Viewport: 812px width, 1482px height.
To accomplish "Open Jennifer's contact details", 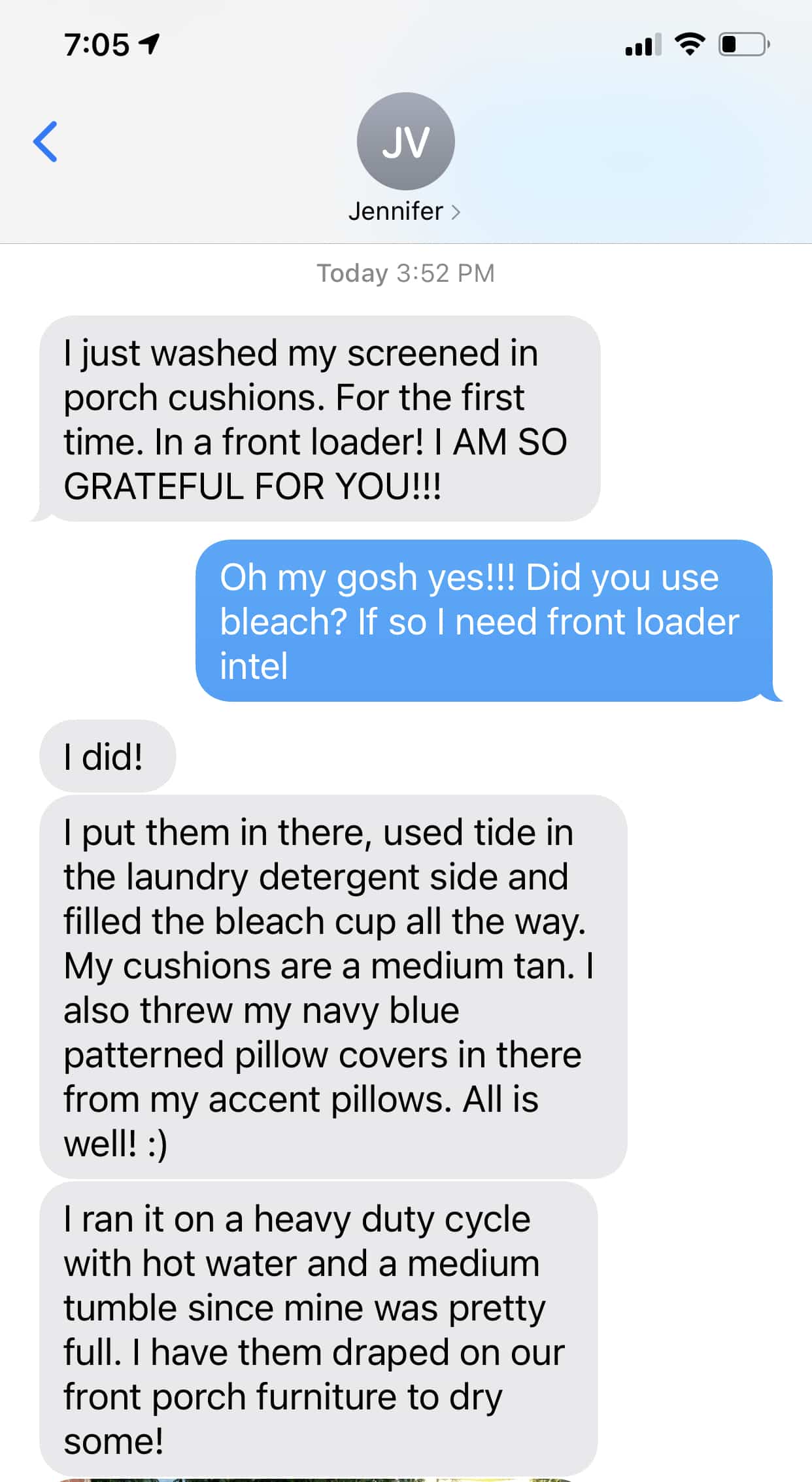I will pos(405,211).
